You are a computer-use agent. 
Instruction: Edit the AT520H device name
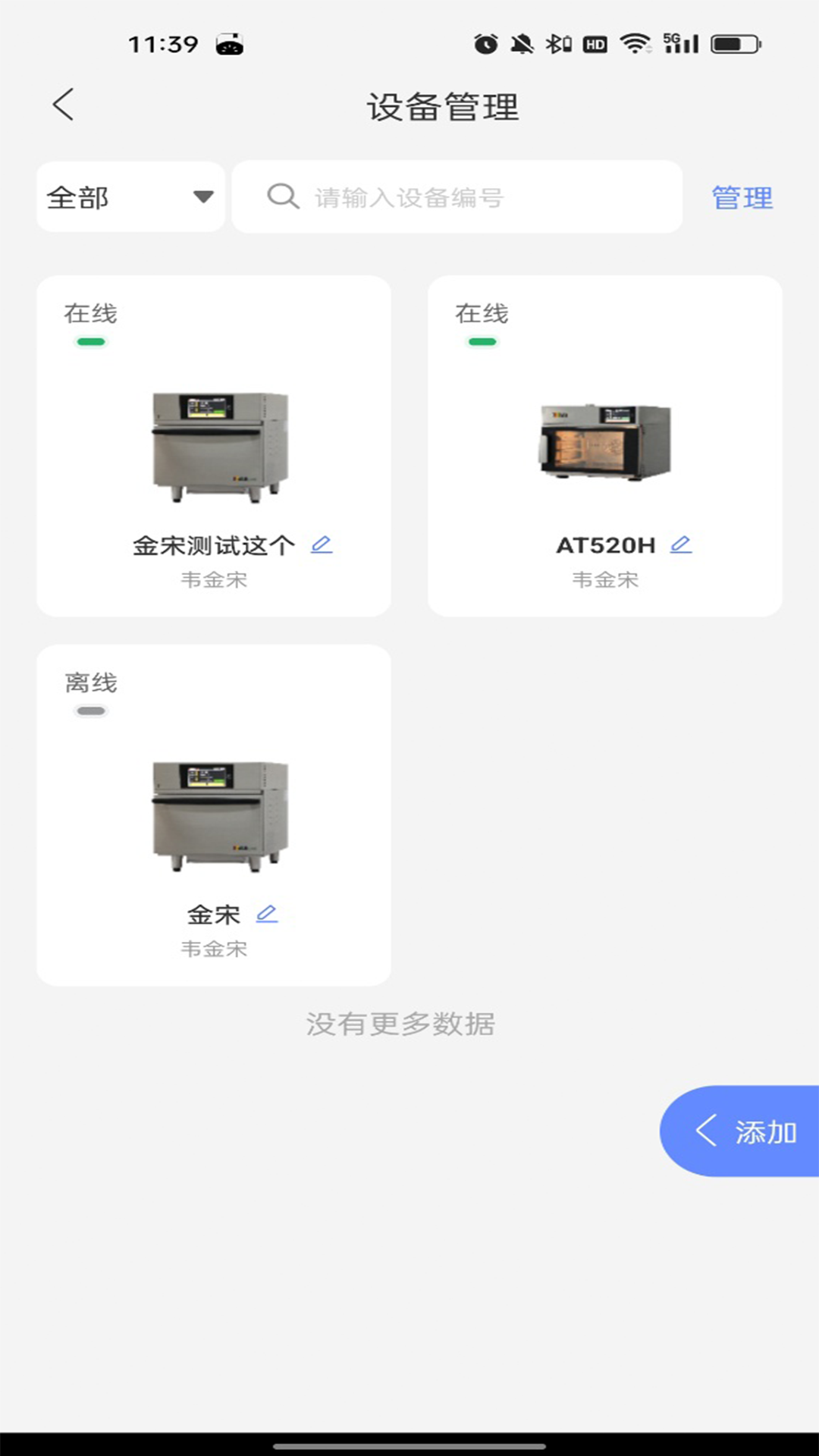tap(681, 544)
